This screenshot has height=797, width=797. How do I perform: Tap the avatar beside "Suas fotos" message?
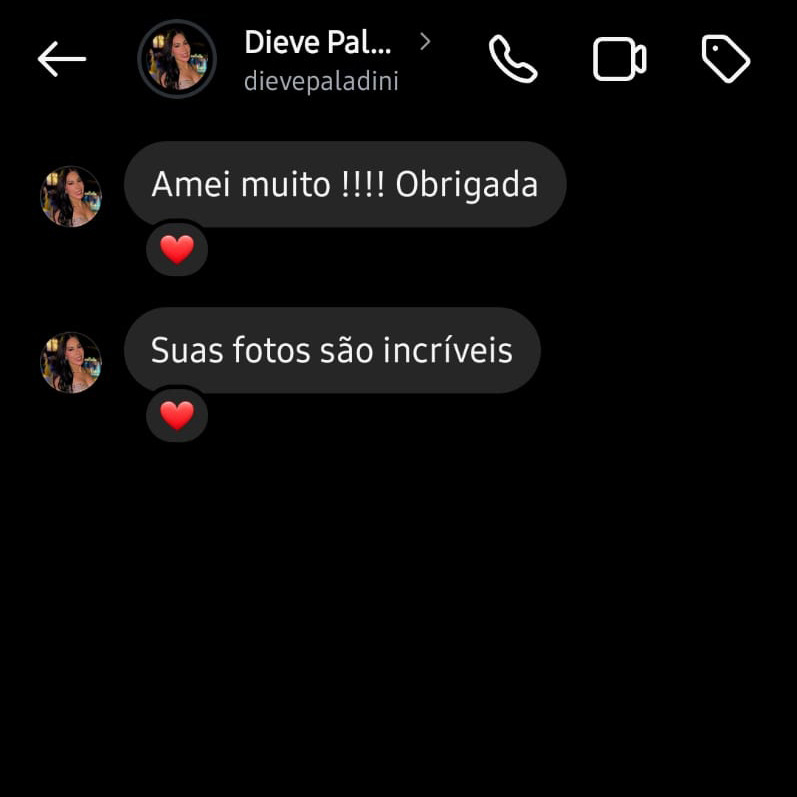click(x=71, y=362)
